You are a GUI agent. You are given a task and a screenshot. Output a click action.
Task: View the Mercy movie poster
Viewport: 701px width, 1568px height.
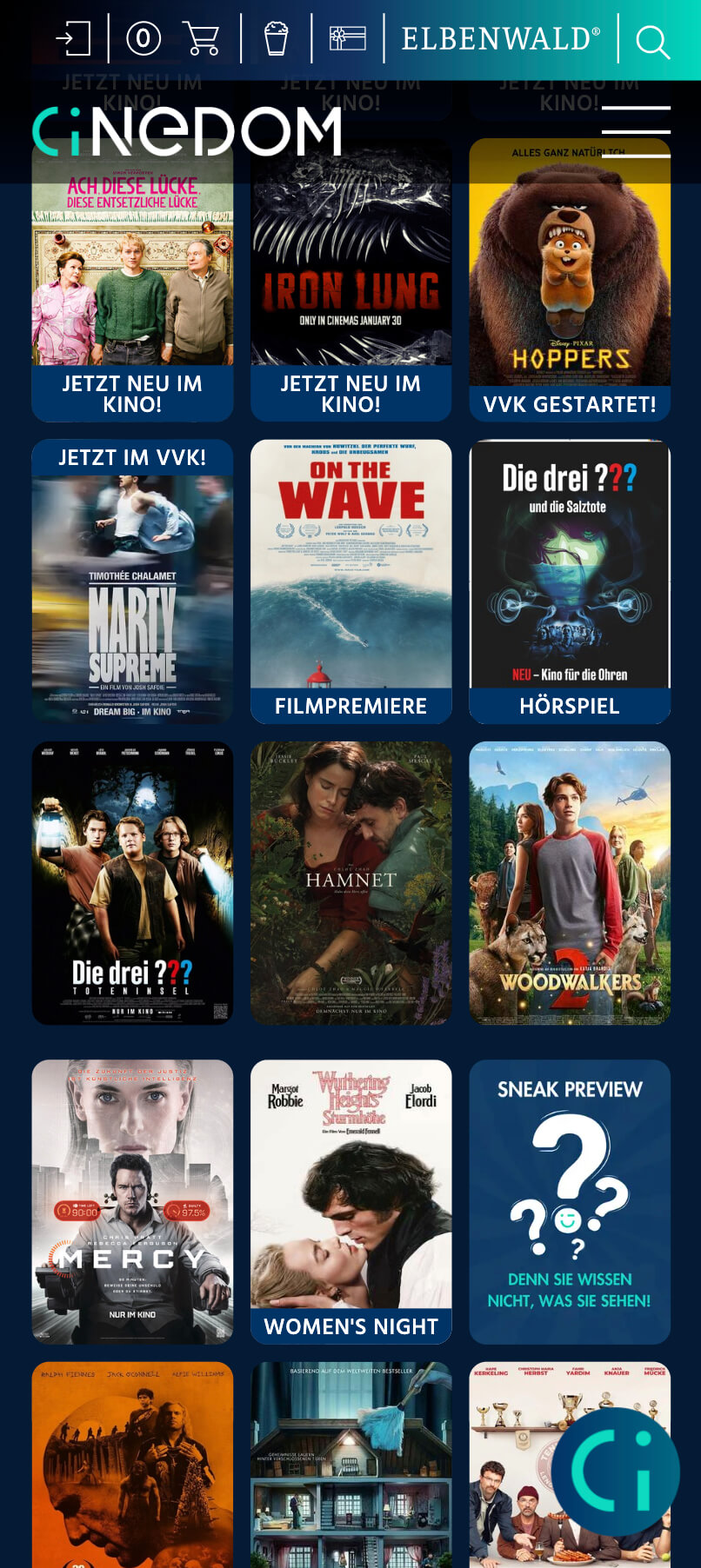132,1201
